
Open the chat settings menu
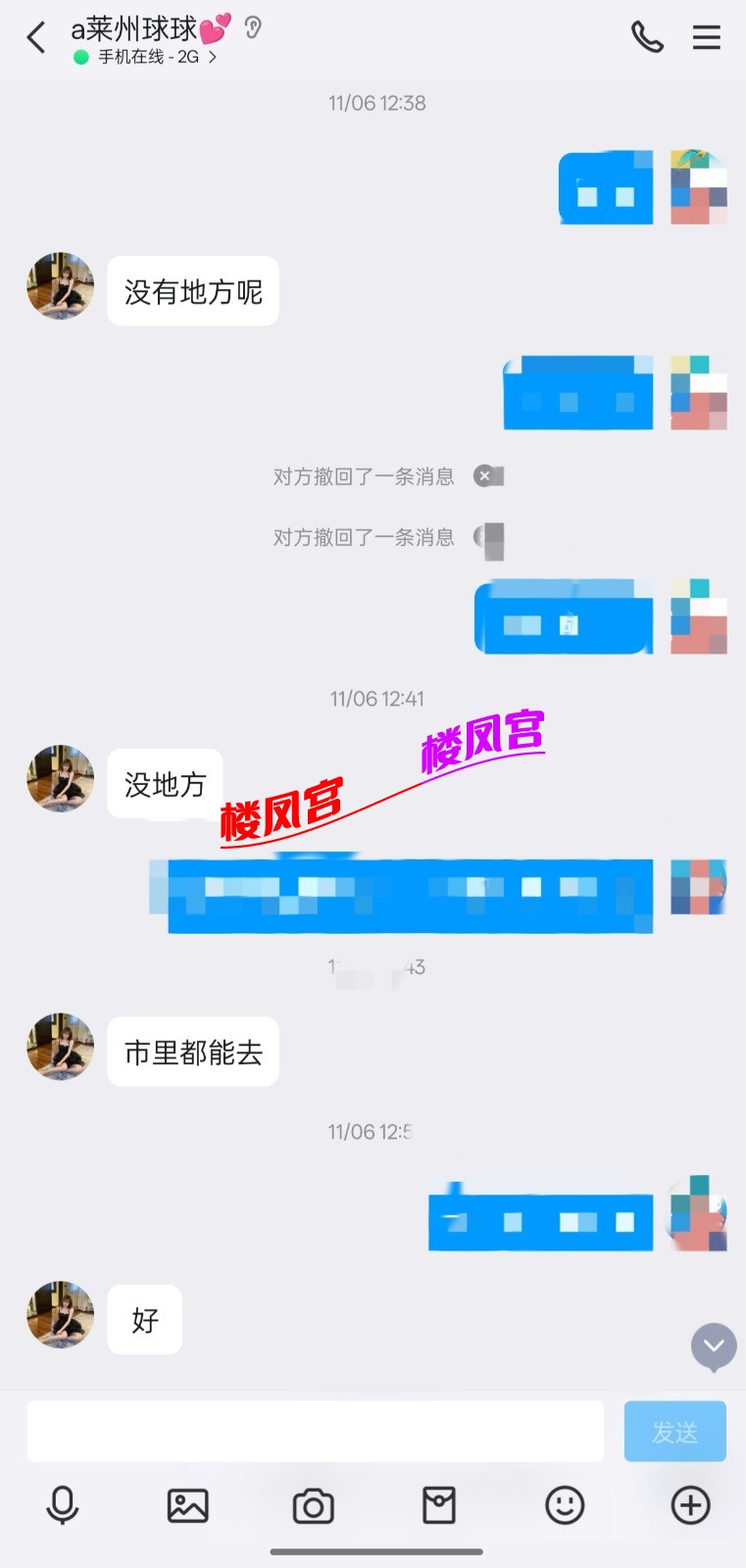[706, 37]
